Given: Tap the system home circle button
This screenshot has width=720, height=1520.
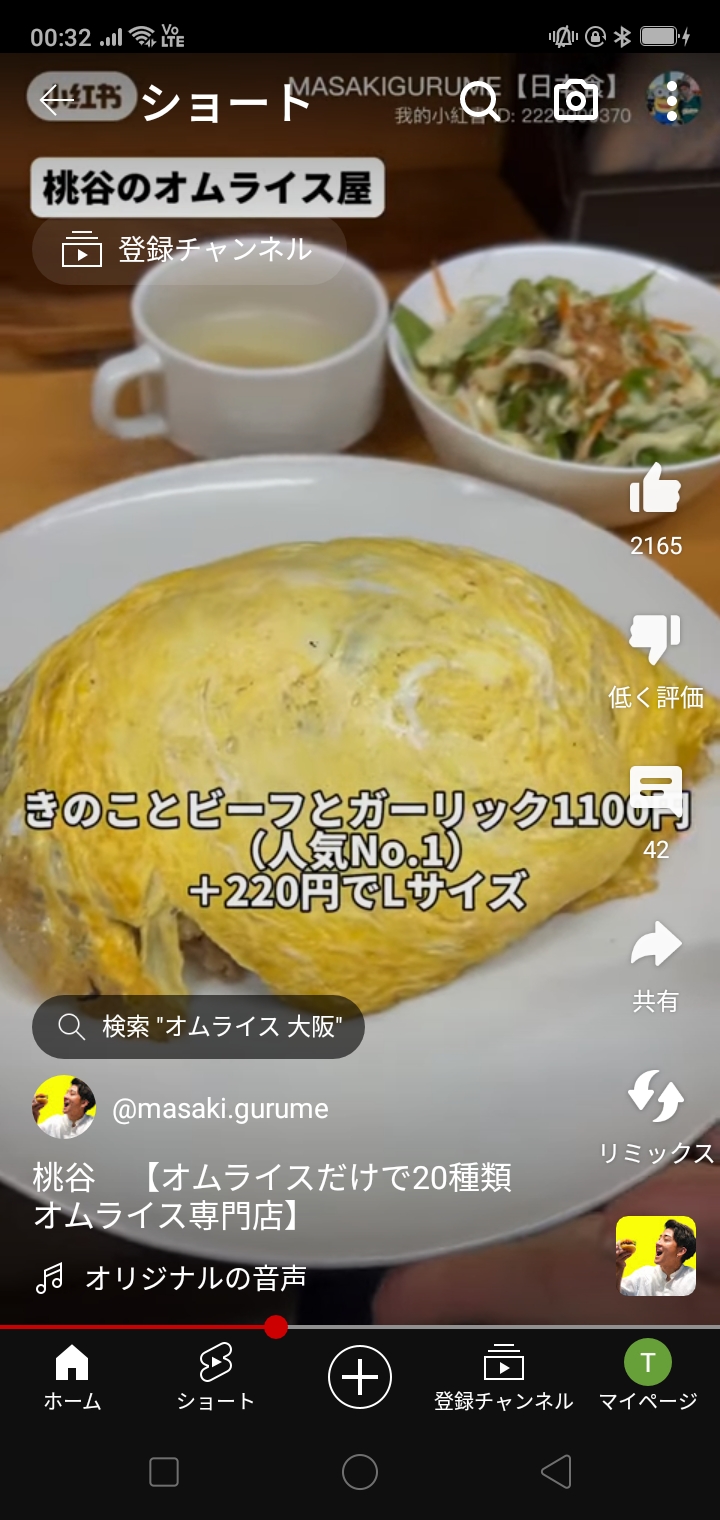Looking at the screenshot, I should [x=360, y=1472].
